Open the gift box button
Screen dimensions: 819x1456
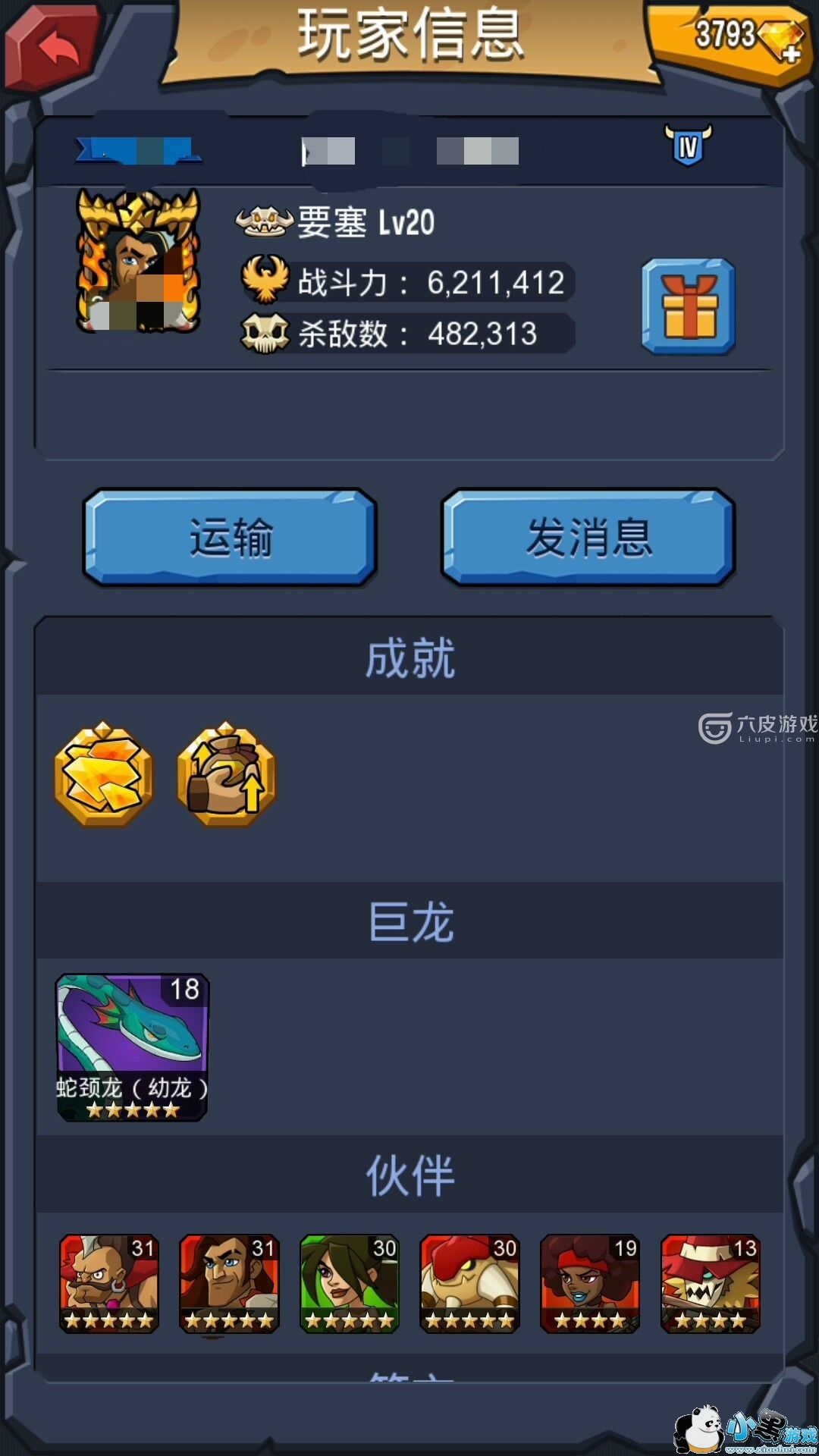tap(689, 306)
